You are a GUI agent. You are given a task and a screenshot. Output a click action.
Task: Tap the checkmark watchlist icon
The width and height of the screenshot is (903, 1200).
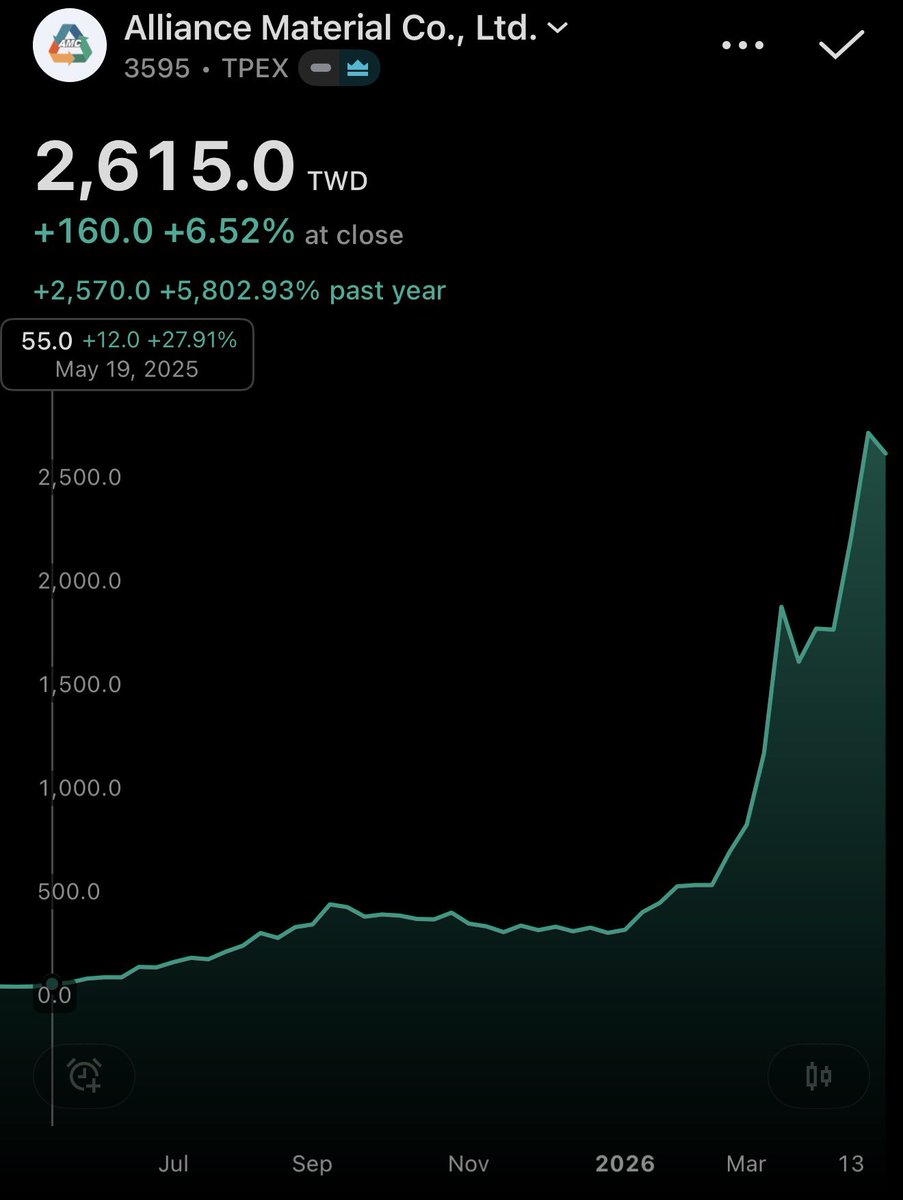[841, 46]
